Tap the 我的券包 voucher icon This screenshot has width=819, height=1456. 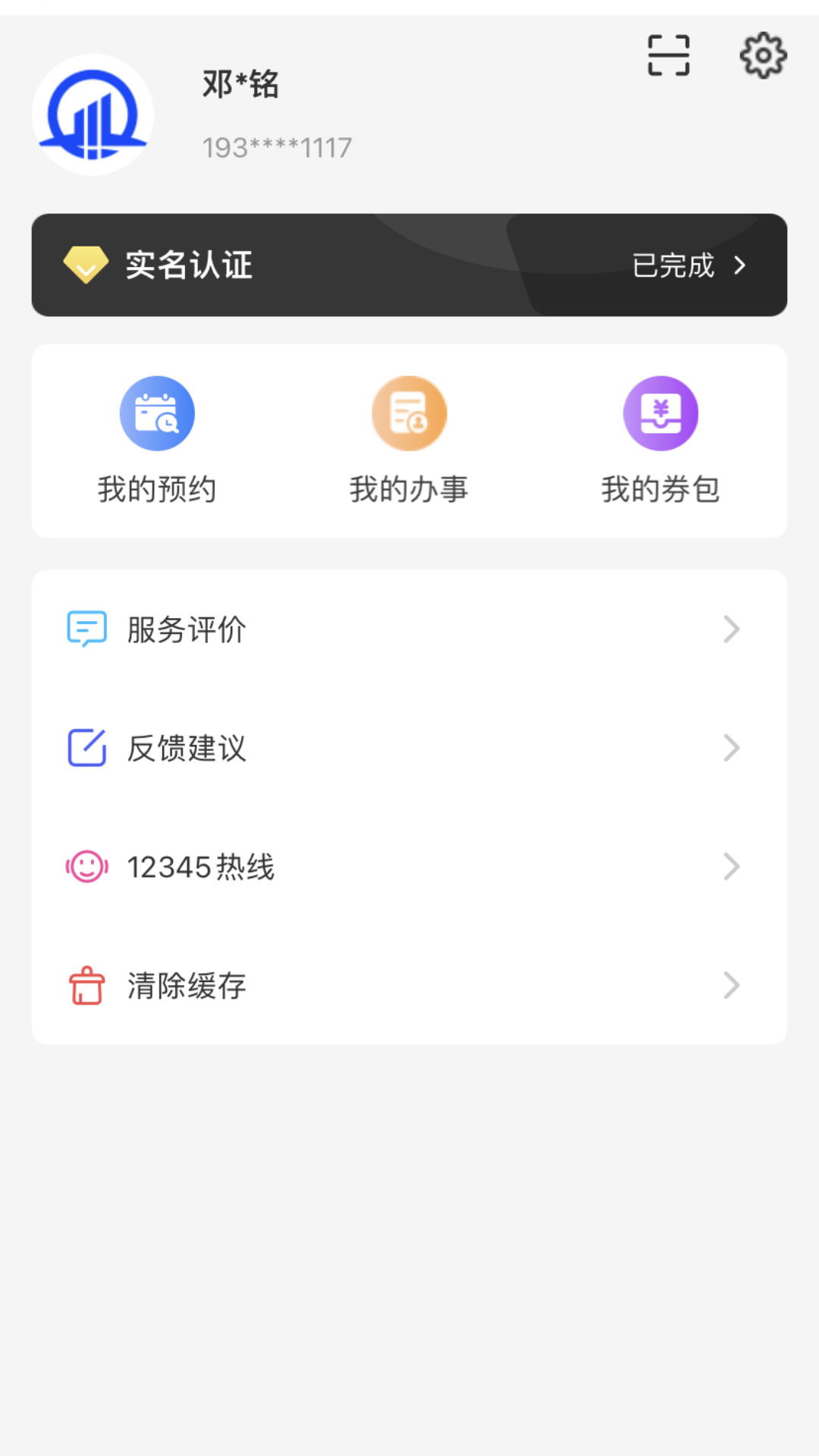661,413
